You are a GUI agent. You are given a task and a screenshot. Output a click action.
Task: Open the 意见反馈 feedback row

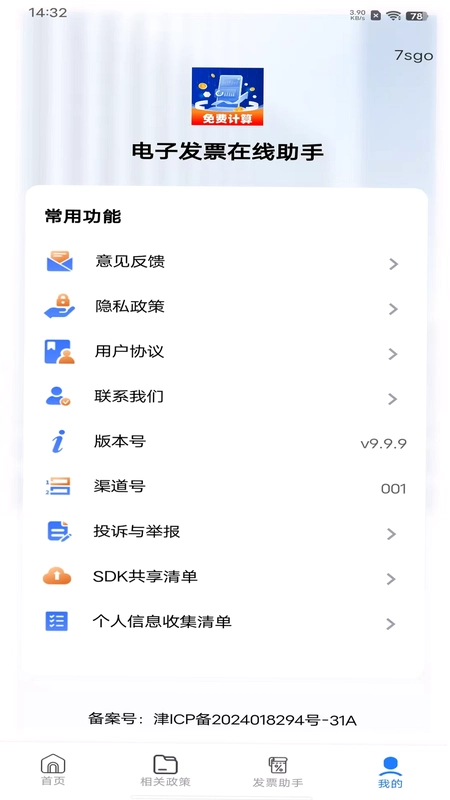pyautogui.click(x=224, y=263)
